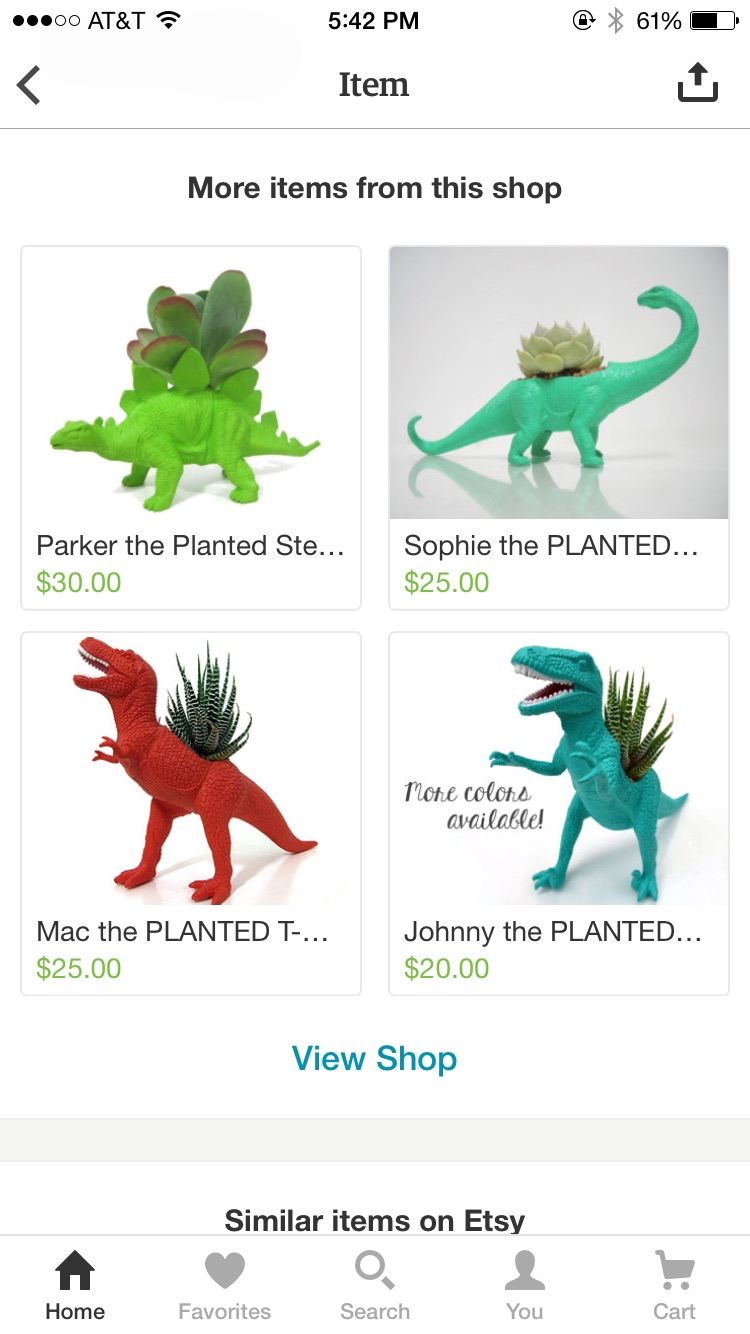The image size is (750, 1334).
Task: Open Mac the PLANTED T-Rex listing
Action: click(x=190, y=812)
